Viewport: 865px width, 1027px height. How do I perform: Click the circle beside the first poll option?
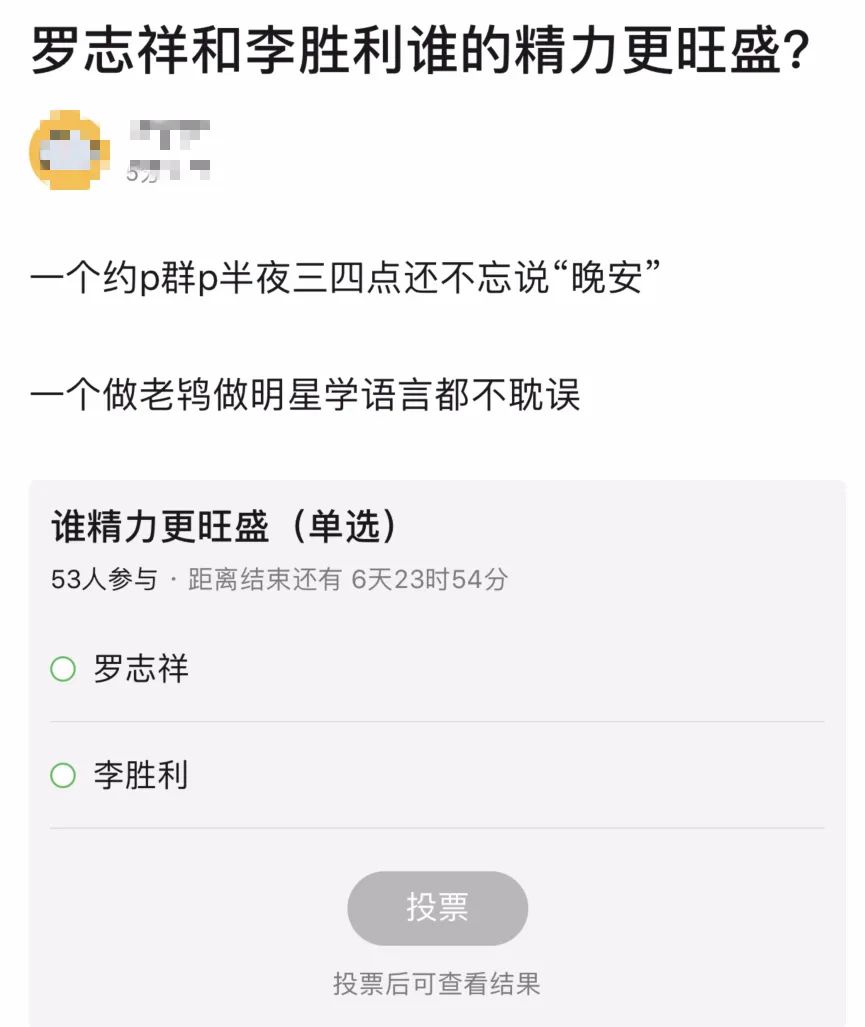(x=64, y=667)
